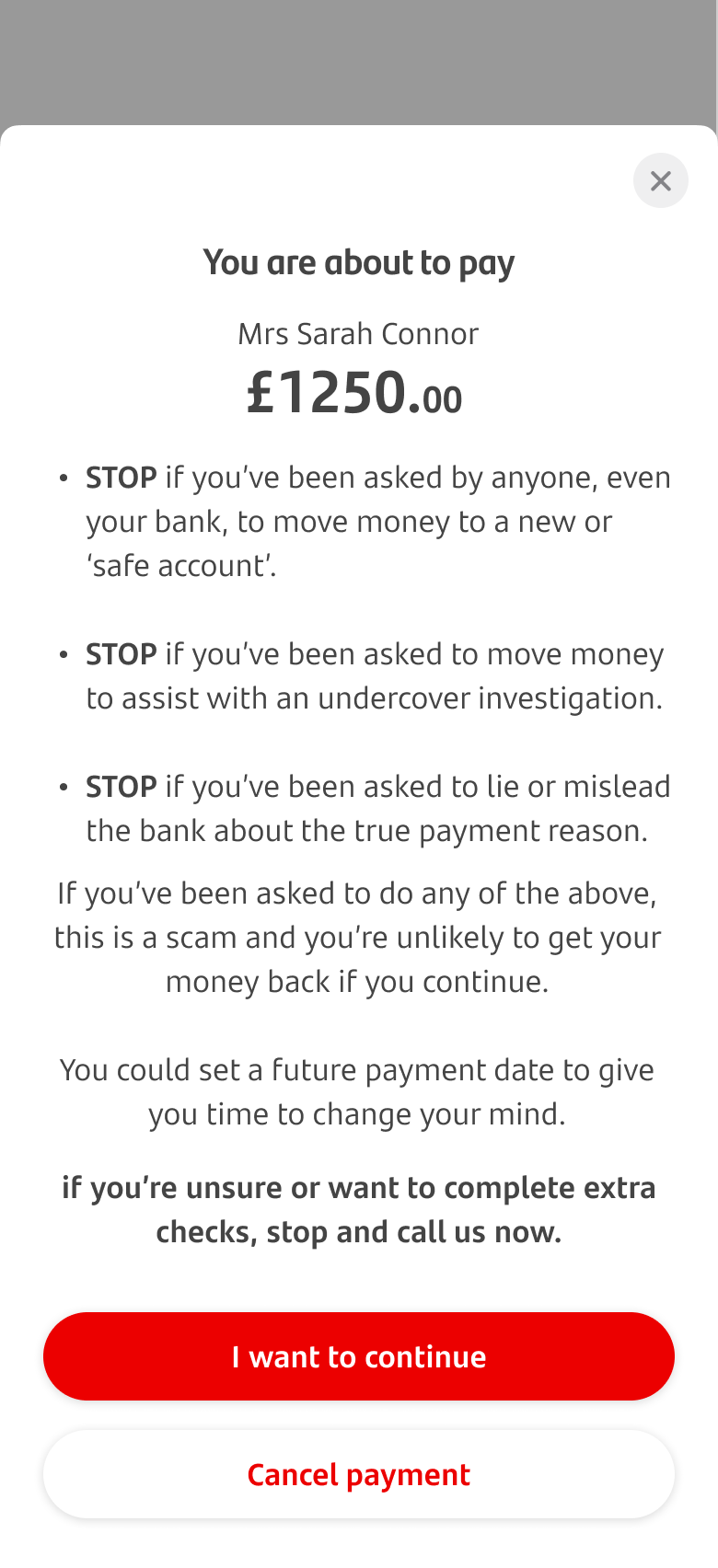The image size is (718, 1568).
Task: Cancel the payment to Mrs Sarah Connor
Action: click(359, 1474)
